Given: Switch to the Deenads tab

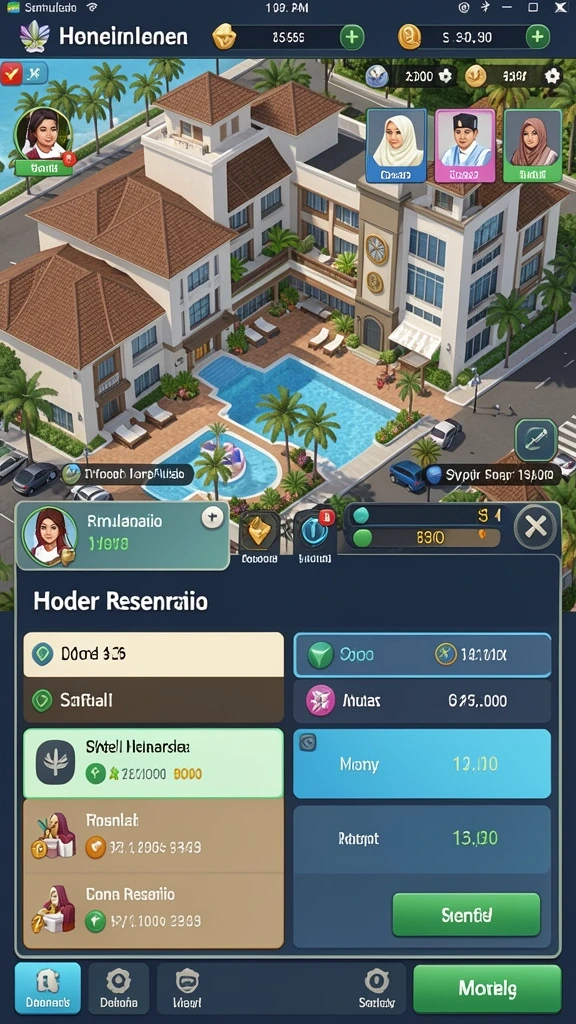Looking at the screenshot, I should click(x=48, y=988).
